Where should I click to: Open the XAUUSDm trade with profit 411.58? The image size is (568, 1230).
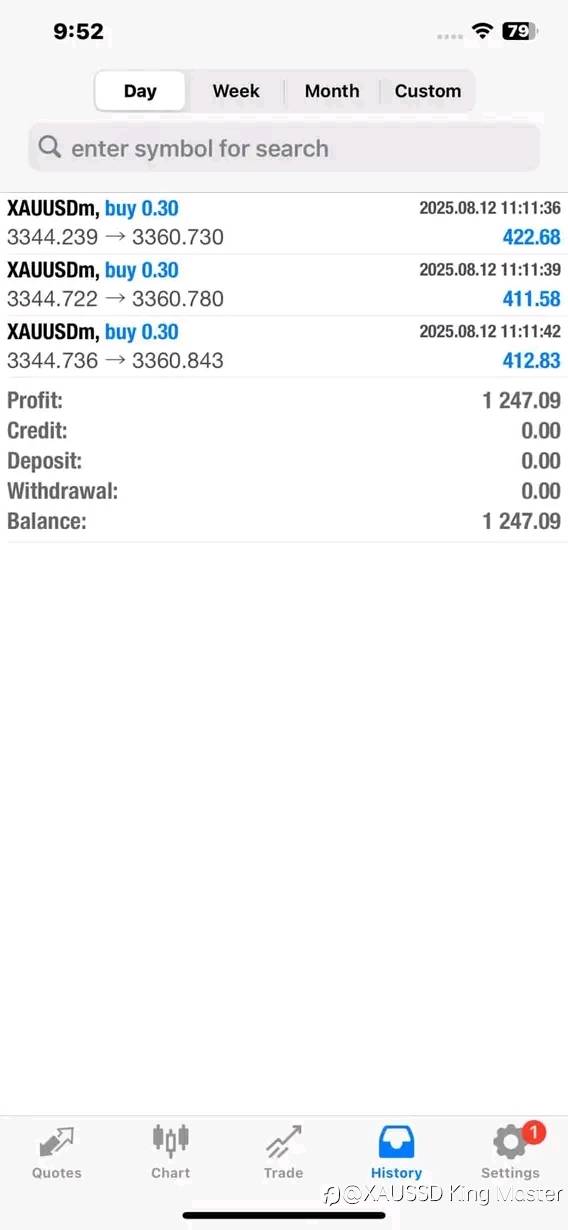284,285
